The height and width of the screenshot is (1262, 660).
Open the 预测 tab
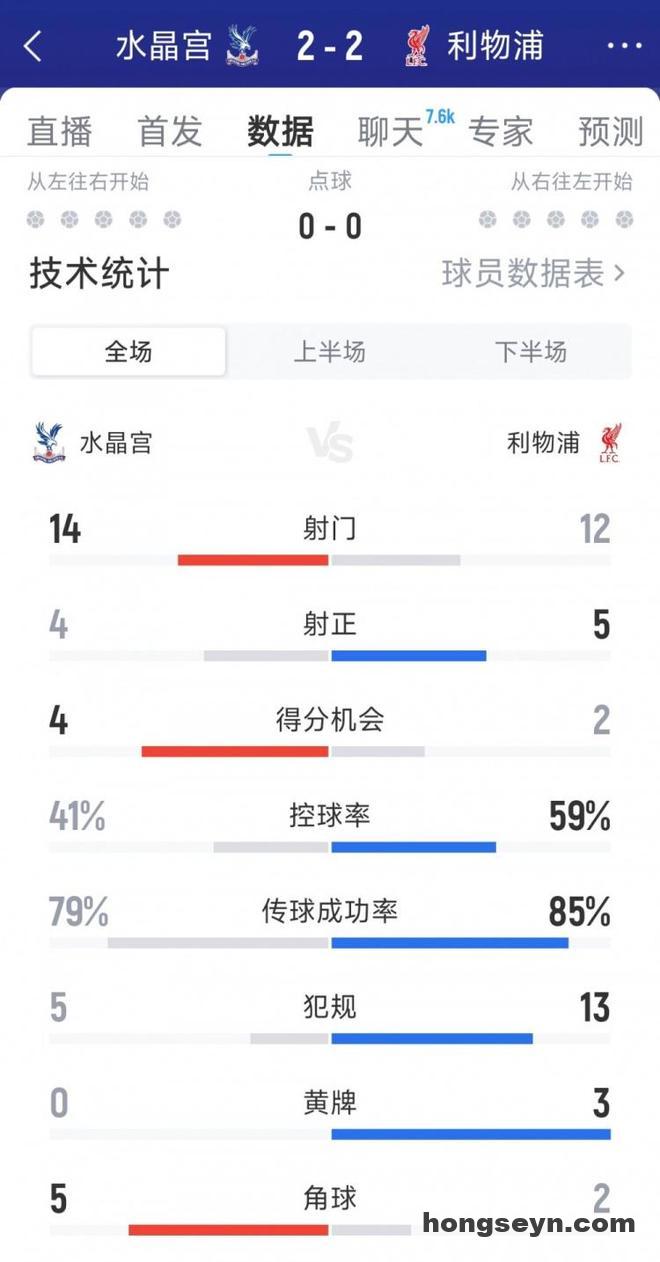point(611,131)
